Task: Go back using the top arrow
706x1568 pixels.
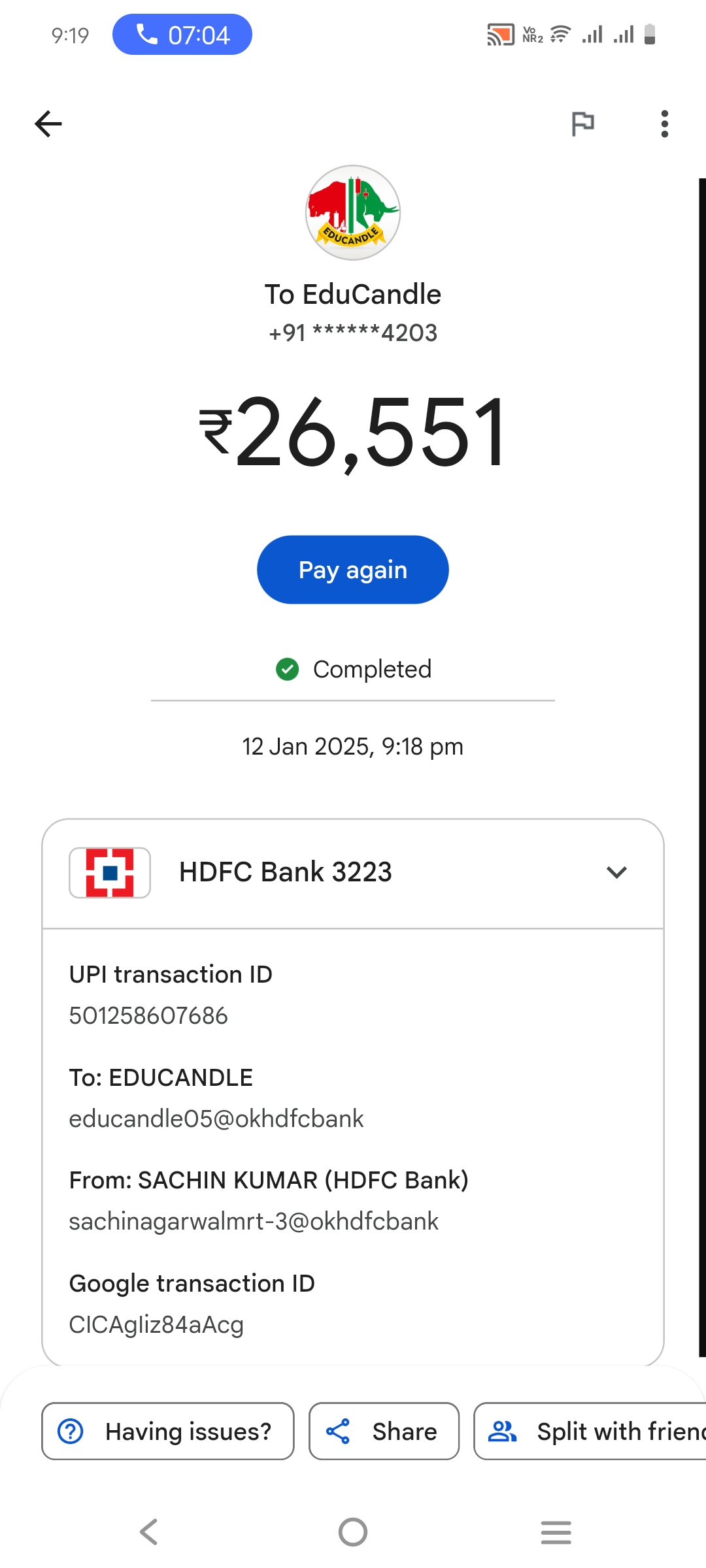Action: [x=48, y=124]
